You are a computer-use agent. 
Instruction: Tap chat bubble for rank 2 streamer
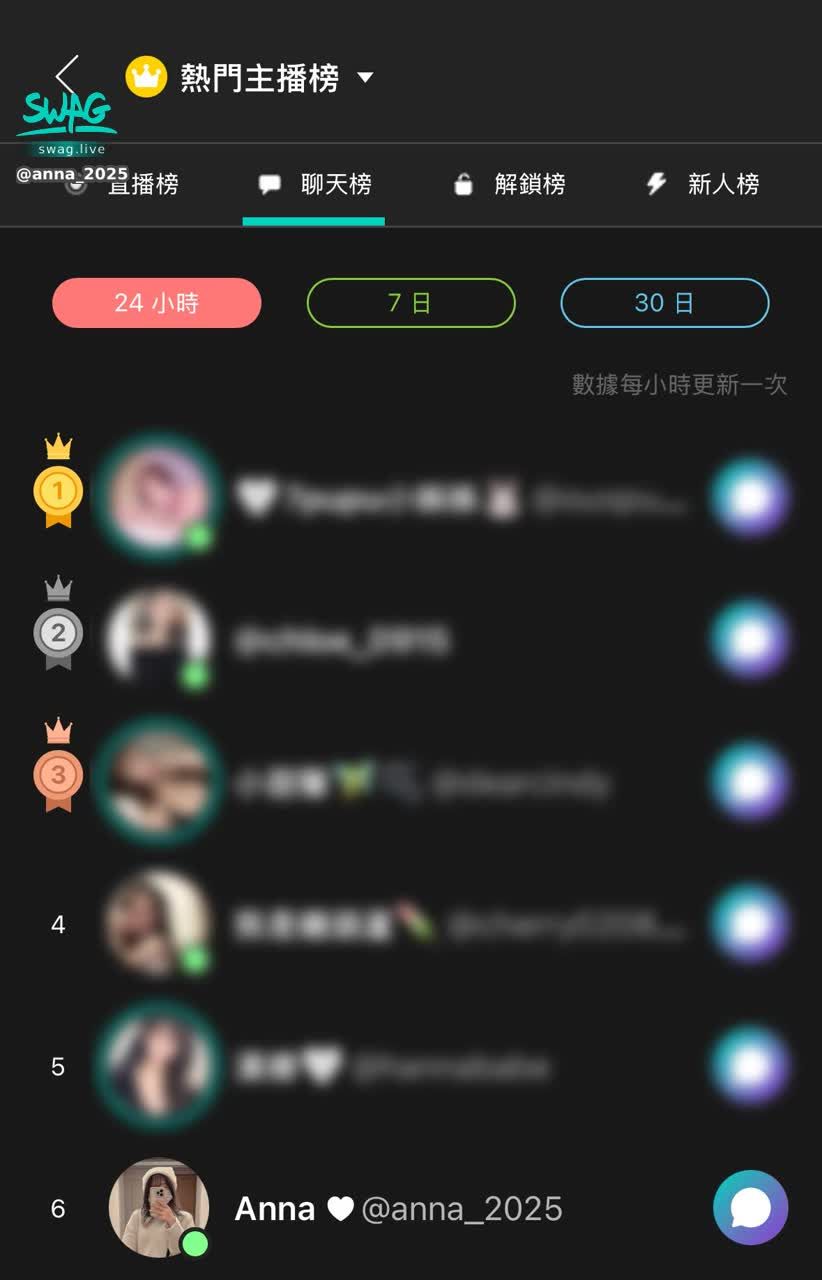click(750, 640)
